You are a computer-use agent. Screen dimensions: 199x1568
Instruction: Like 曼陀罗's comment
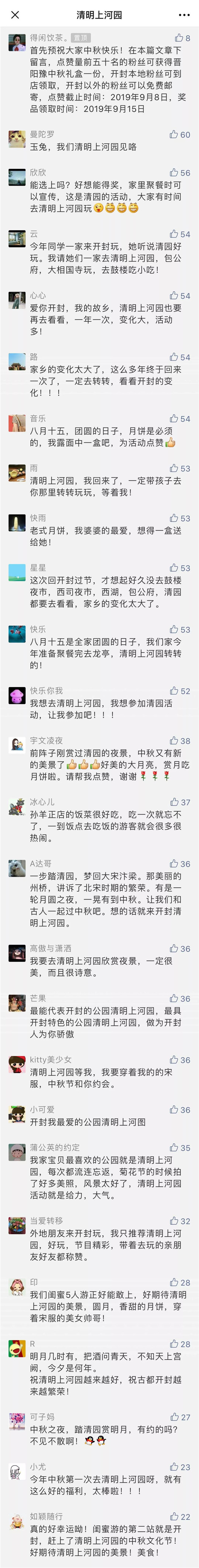point(174,134)
